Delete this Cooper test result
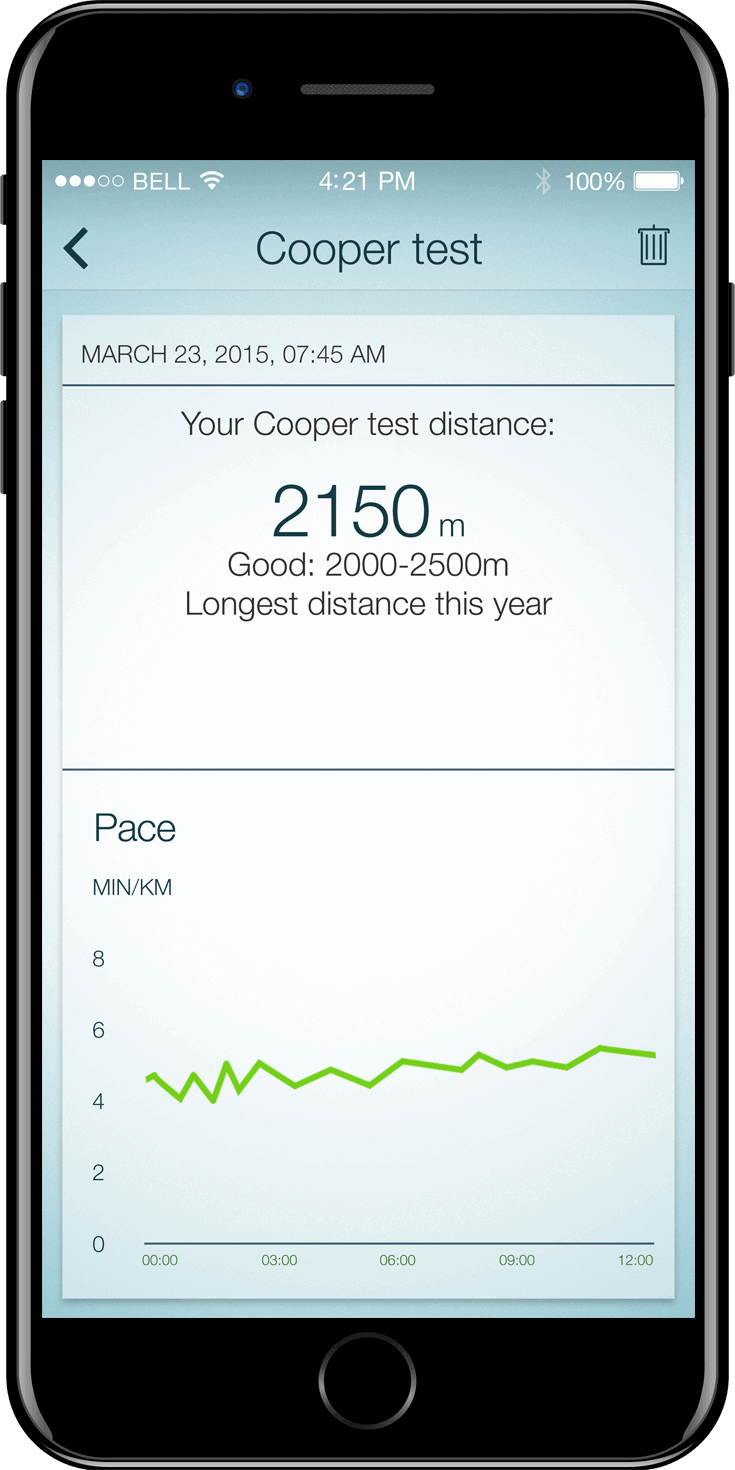The image size is (735, 1470). pyautogui.click(x=653, y=246)
